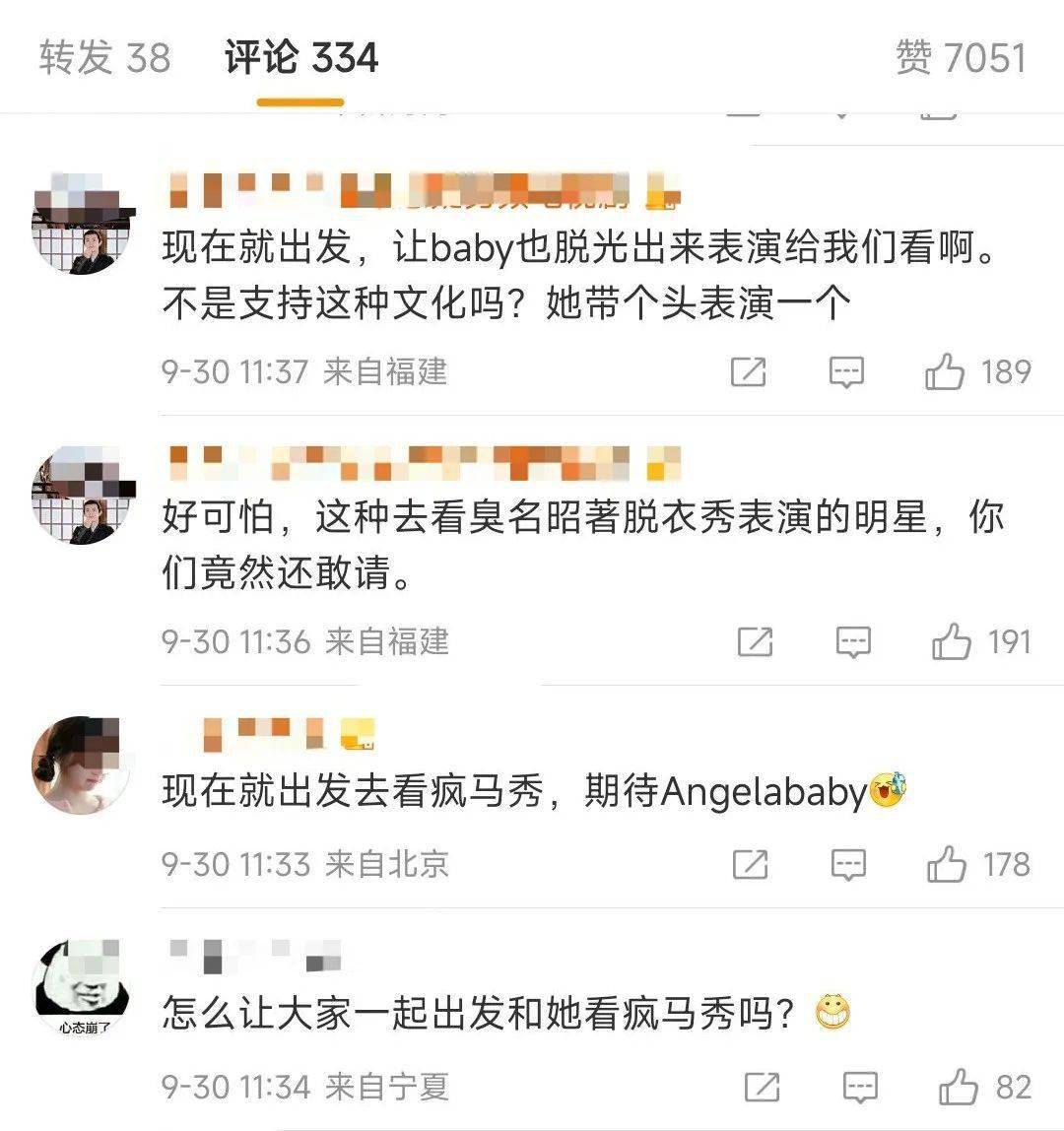Repost the 9-30 11:36 comment
The image size is (1064, 1131).
[756, 642]
